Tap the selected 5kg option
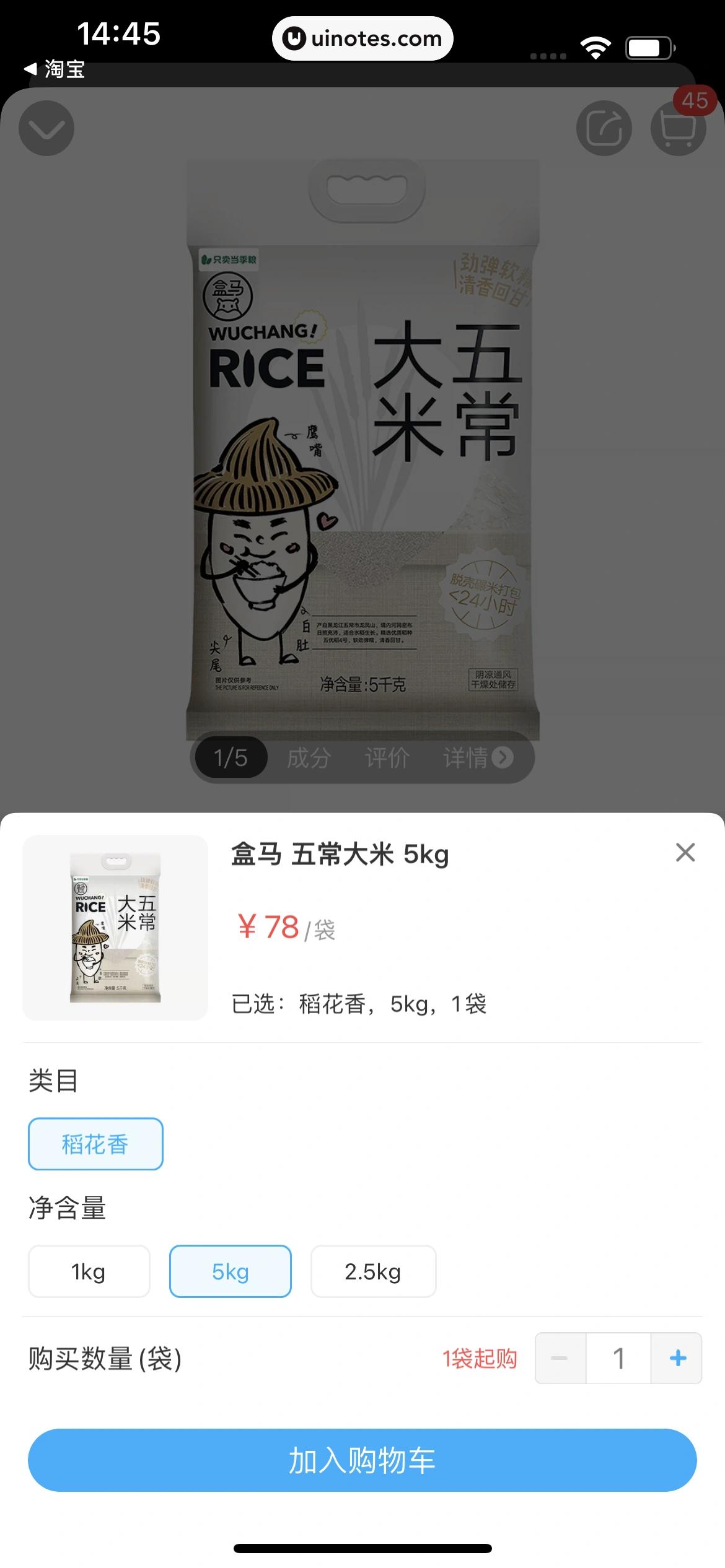725x1568 pixels. pyautogui.click(x=230, y=1271)
